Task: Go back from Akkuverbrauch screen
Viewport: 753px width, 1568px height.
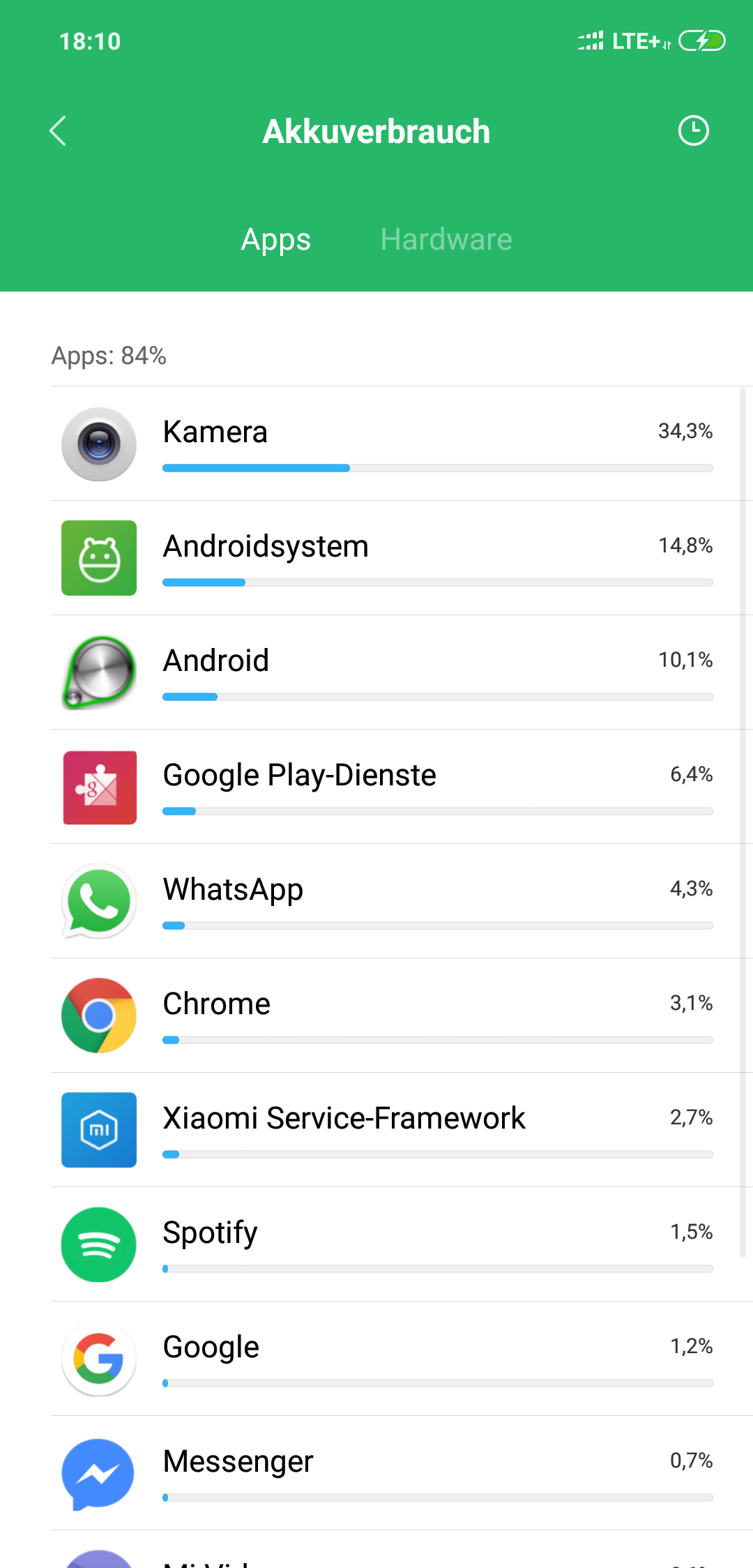Action: click(58, 131)
